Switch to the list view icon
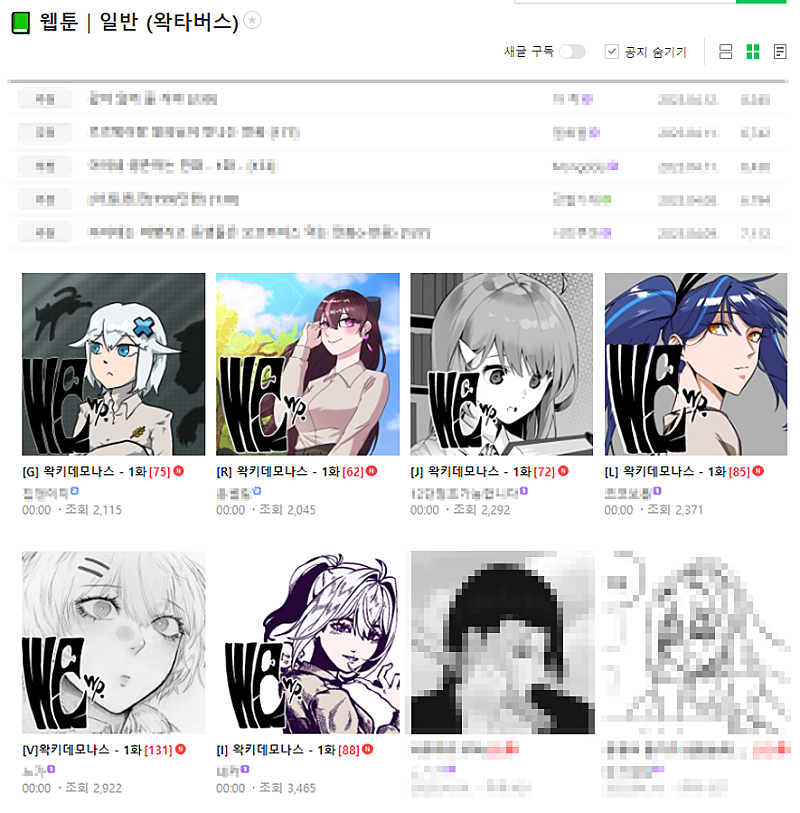Screen dimensions: 800x813 tap(780, 51)
